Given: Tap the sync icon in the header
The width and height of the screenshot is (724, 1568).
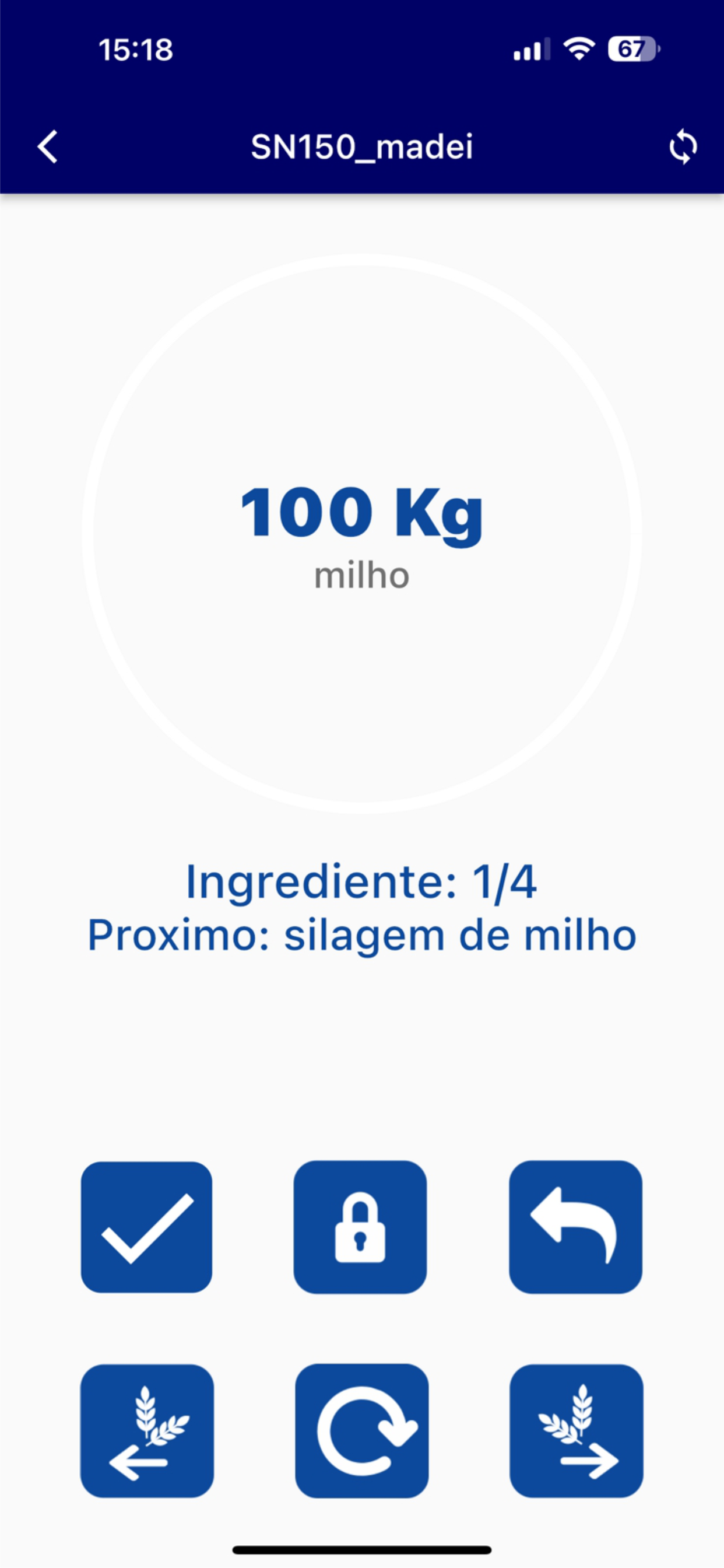Looking at the screenshot, I should click(x=683, y=146).
